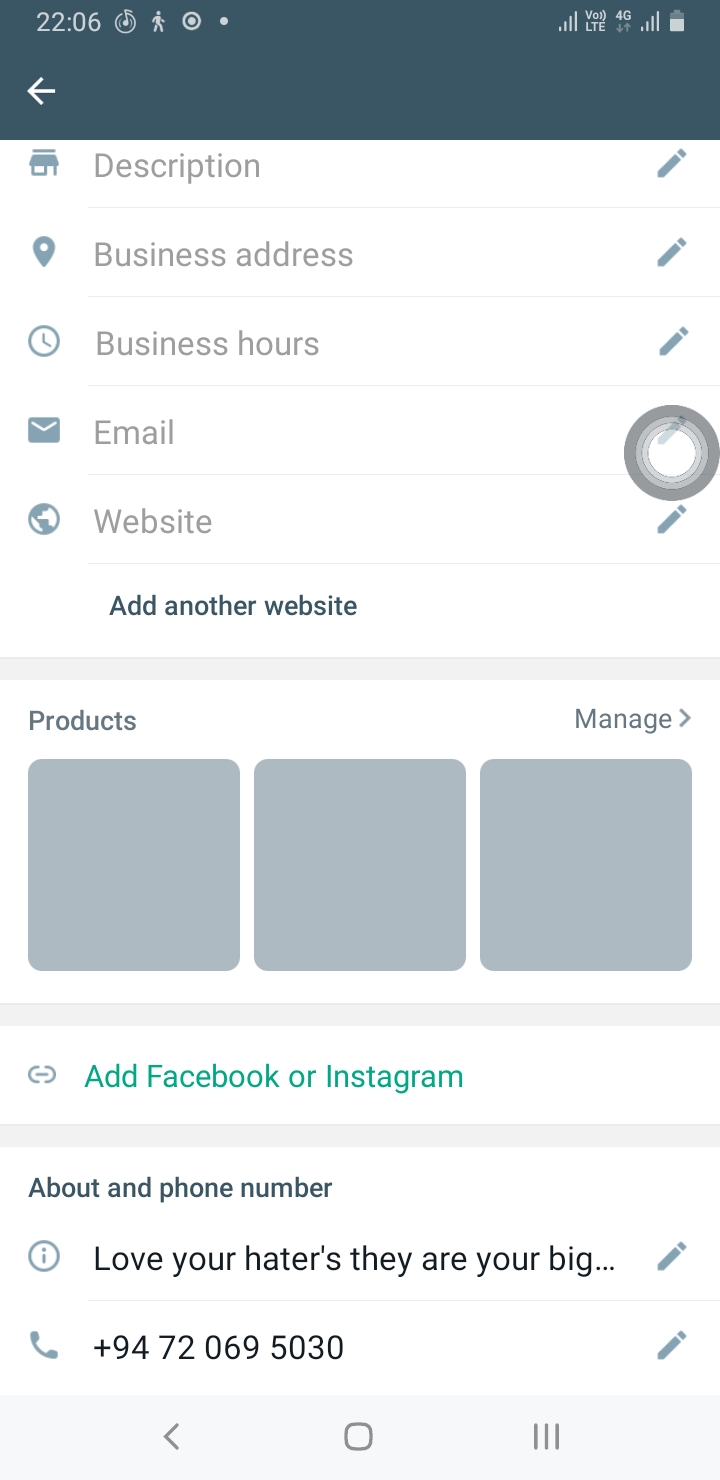Edit the About status text

pyautogui.click(x=672, y=1257)
